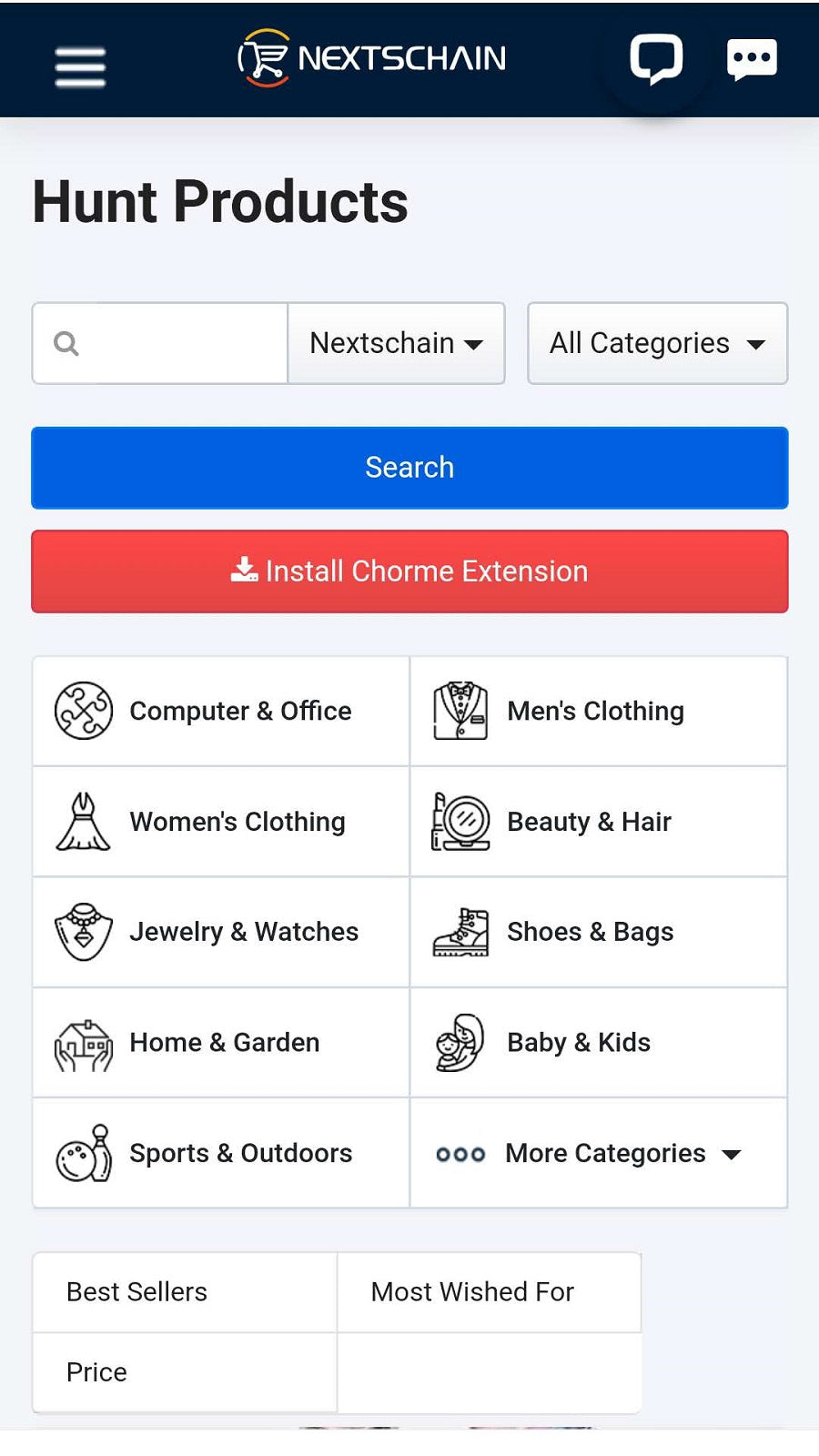Browse Shoes & Bags
Image resolution: width=819 pixels, height=1456 pixels.
tap(598, 932)
